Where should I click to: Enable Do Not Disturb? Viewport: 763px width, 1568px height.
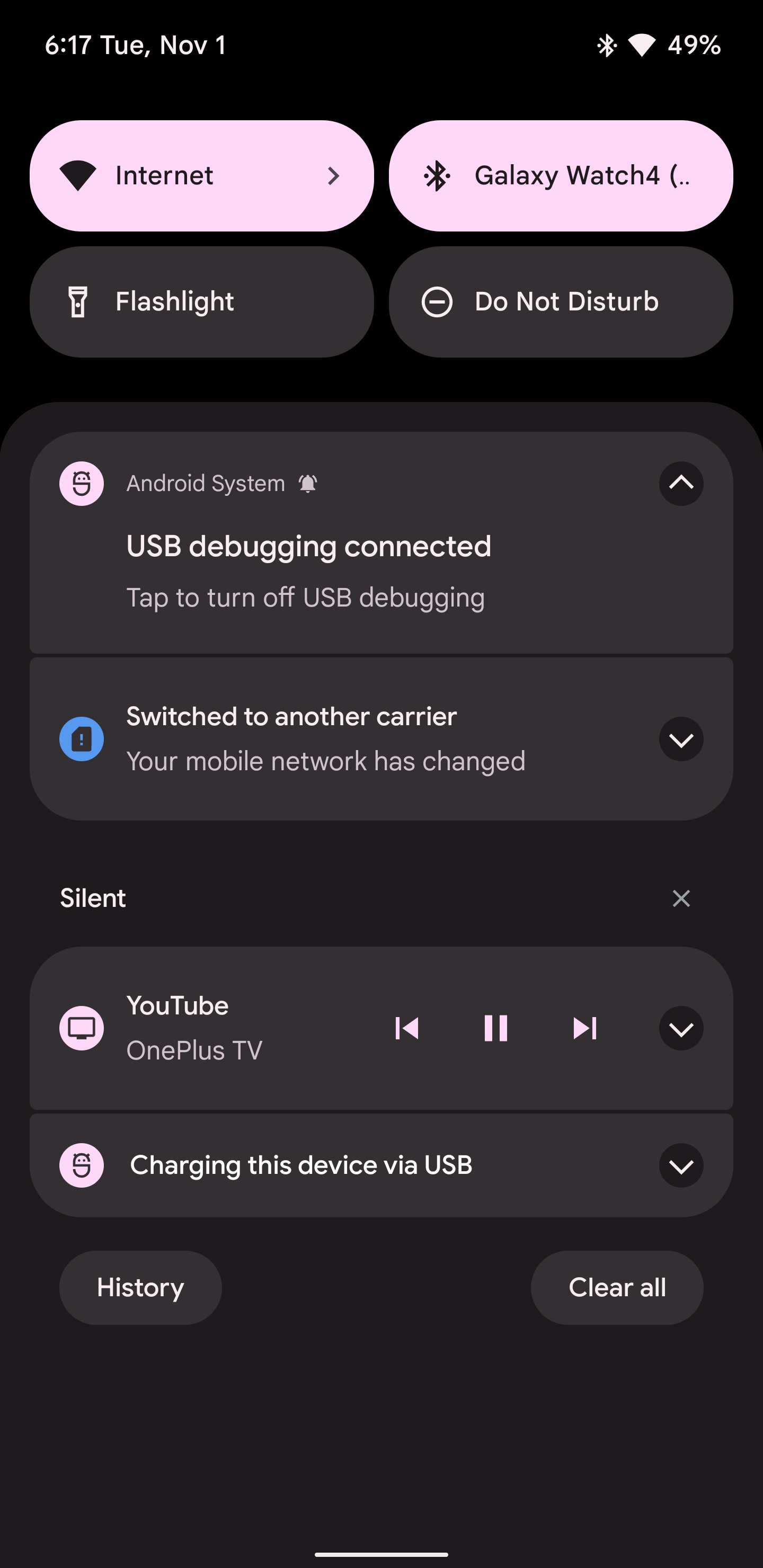560,302
